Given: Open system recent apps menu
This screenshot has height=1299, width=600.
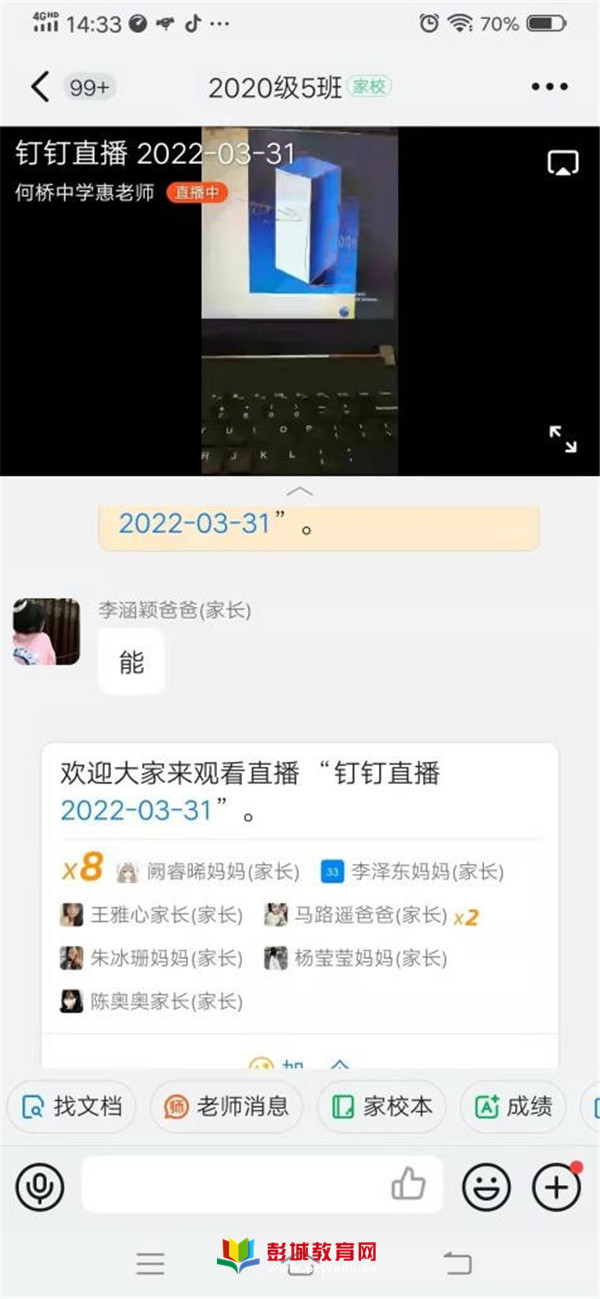Looking at the screenshot, I should (150, 1263).
